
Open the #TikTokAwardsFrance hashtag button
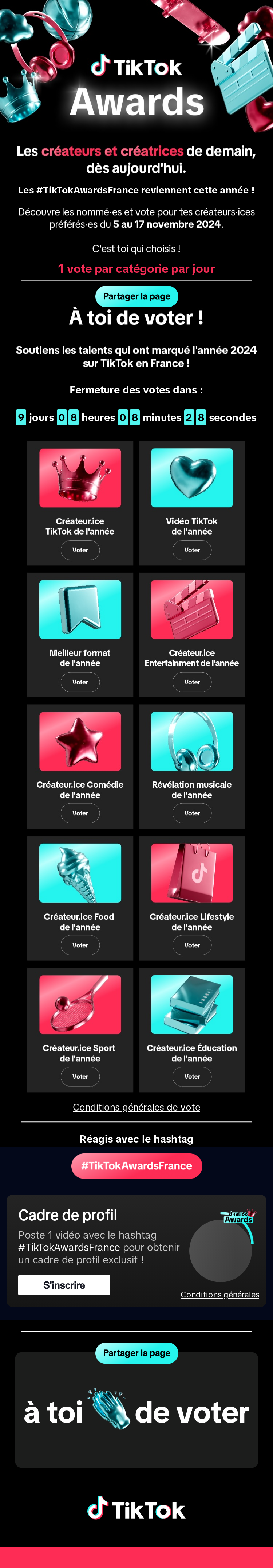136,1166
